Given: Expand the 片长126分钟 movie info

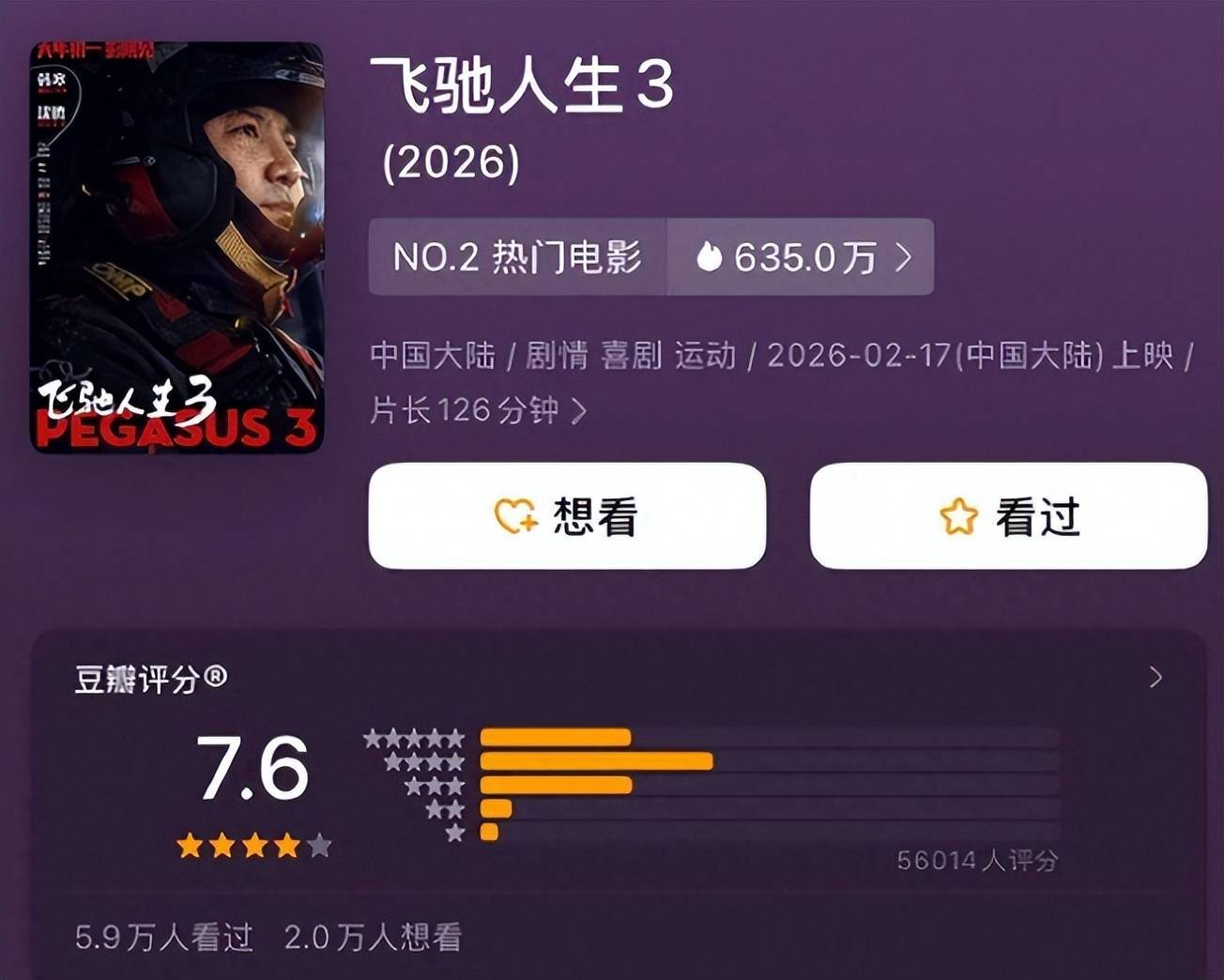Looking at the screenshot, I should (479, 410).
